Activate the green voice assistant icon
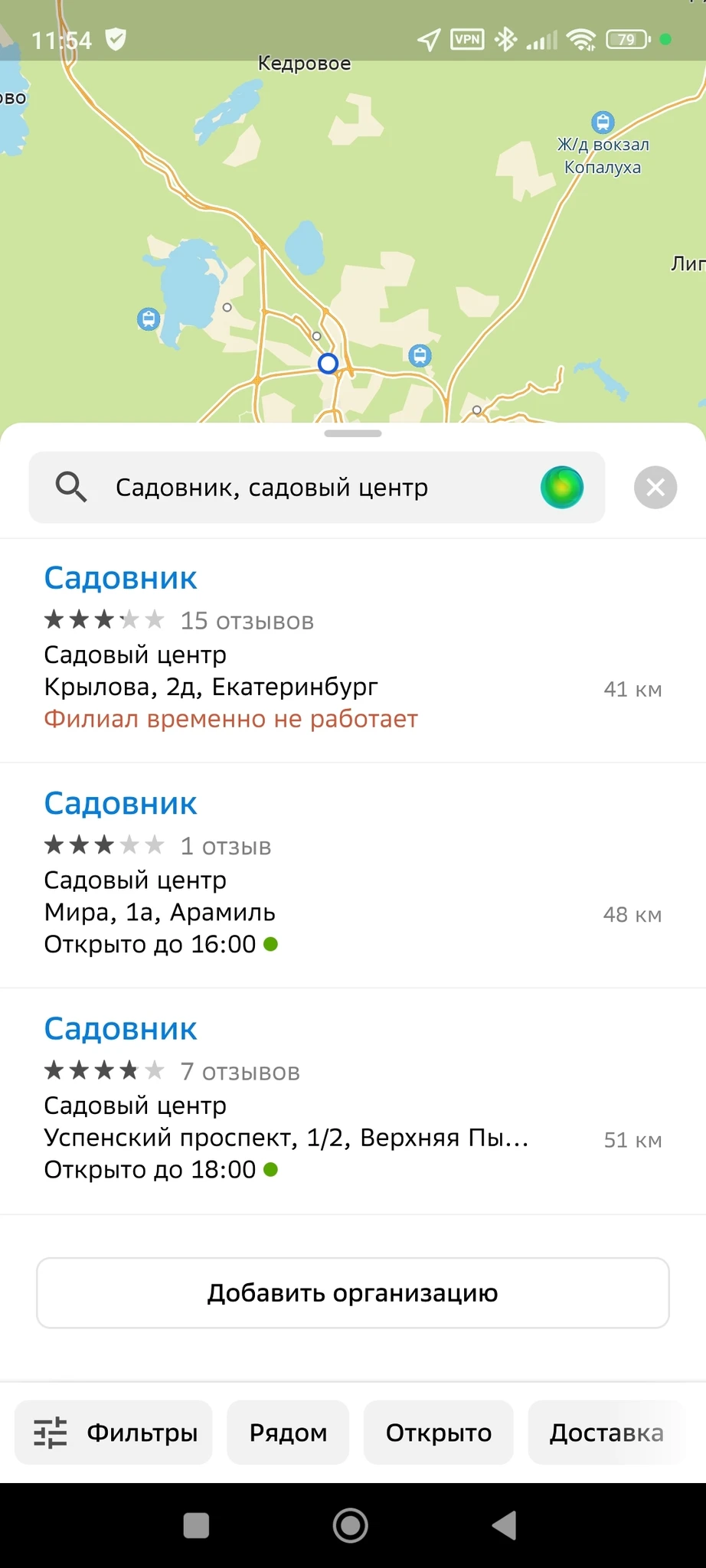 pyautogui.click(x=562, y=488)
